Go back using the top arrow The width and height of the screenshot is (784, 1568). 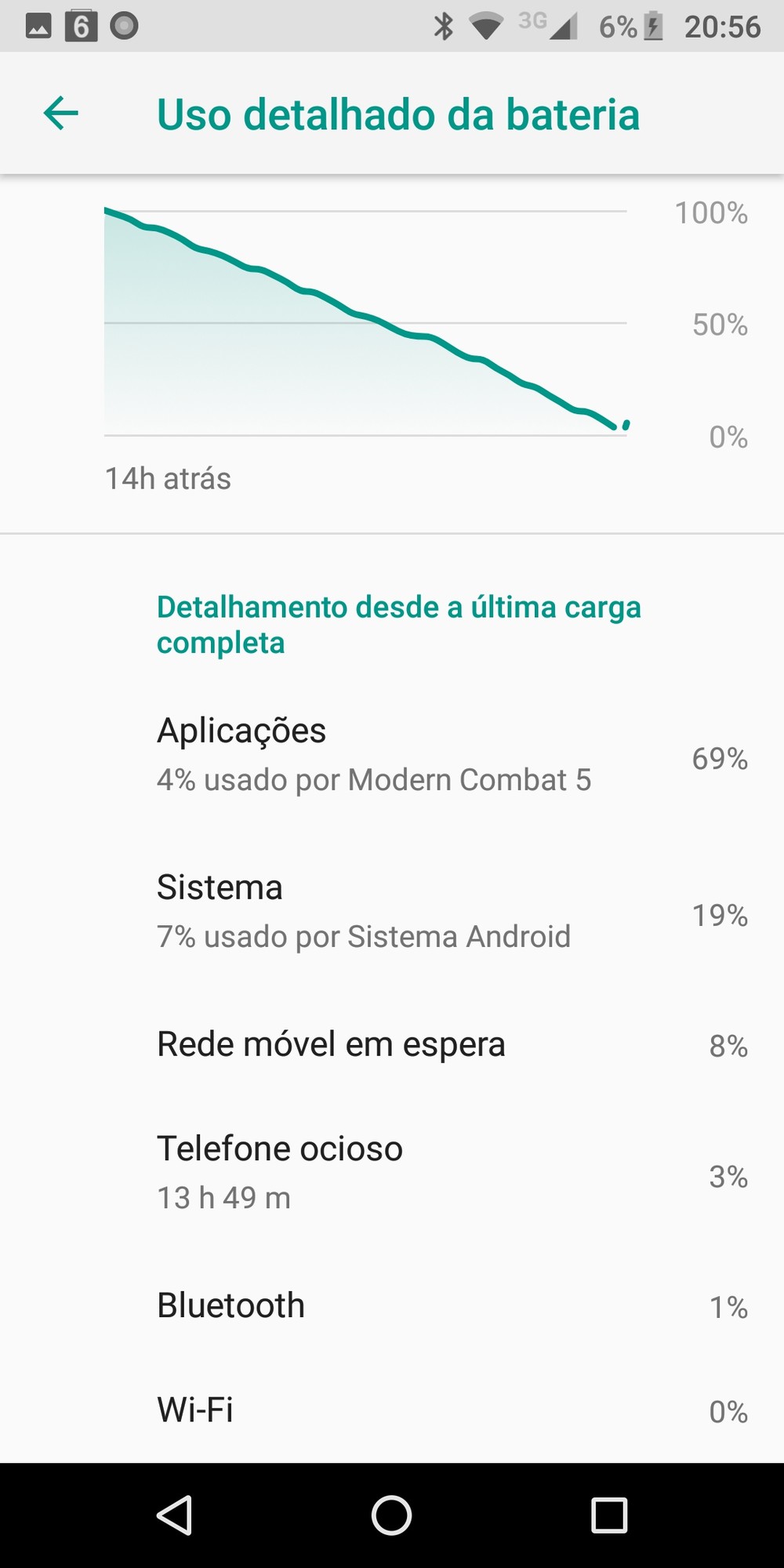(61, 114)
